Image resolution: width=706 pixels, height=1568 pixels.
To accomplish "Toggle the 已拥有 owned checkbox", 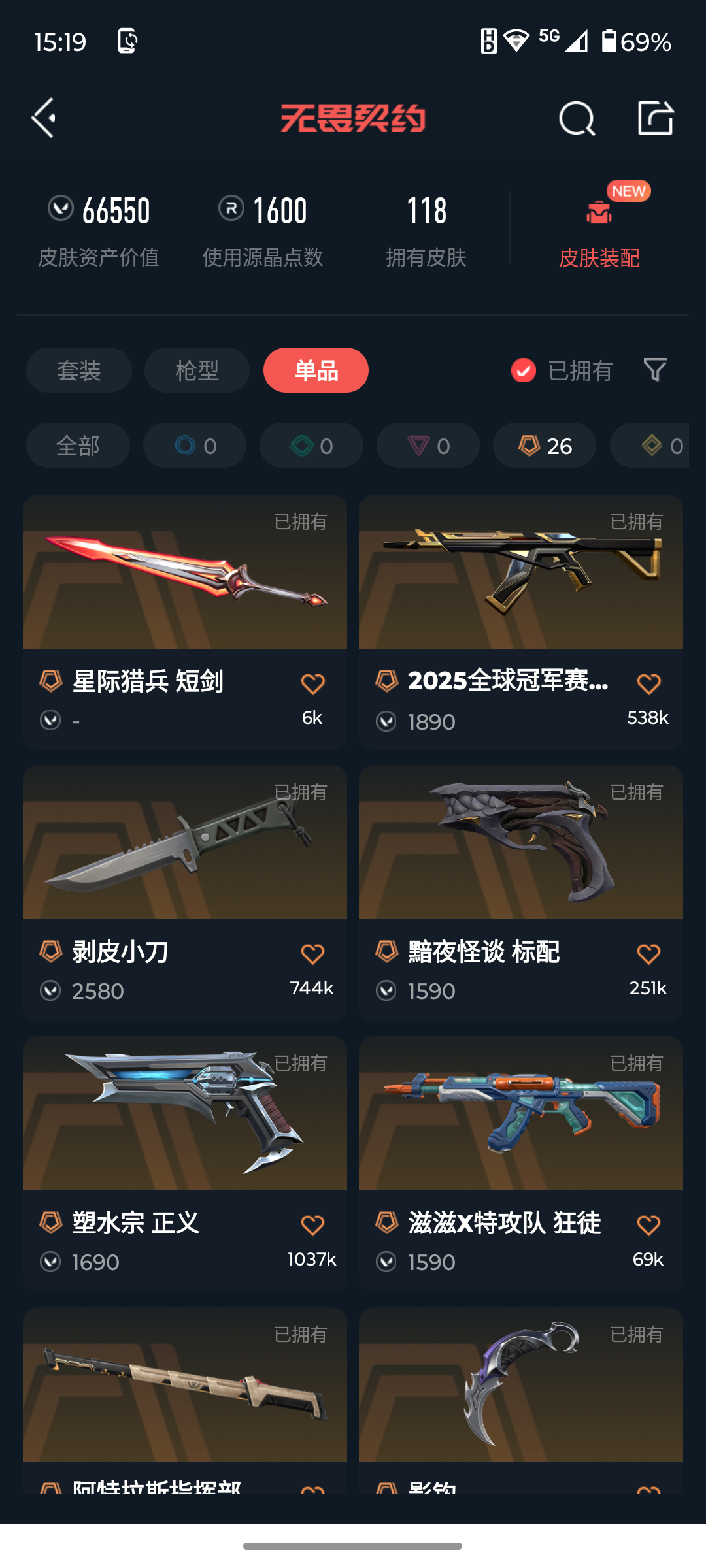I will pos(524,370).
